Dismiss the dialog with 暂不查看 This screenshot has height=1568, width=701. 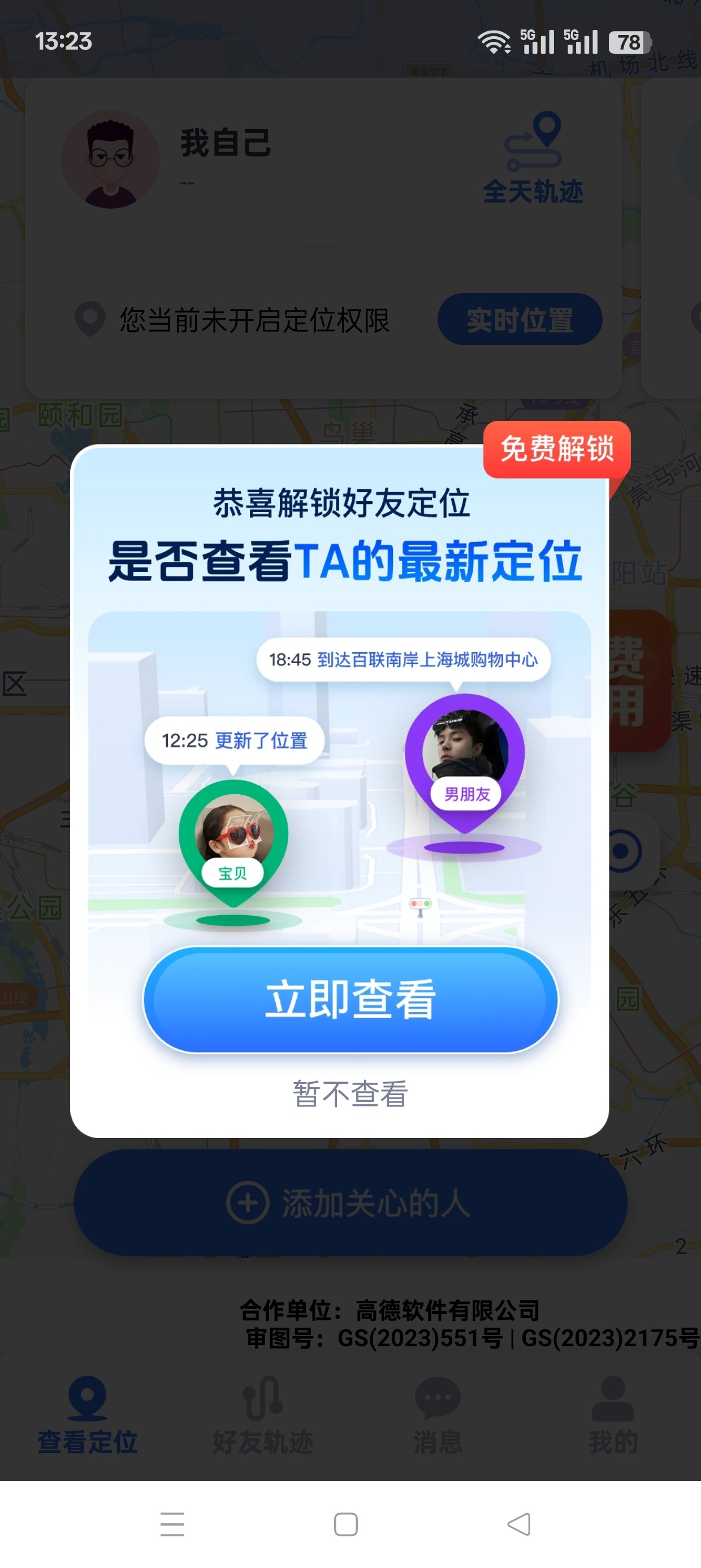point(350,1093)
